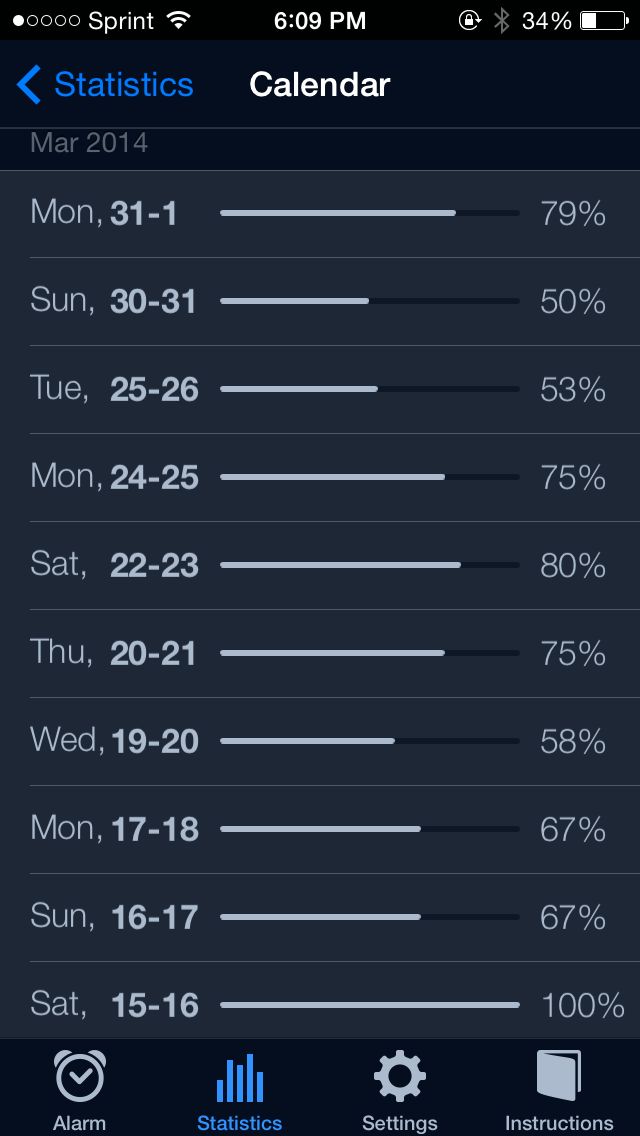Image resolution: width=640 pixels, height=1136 pixels.
Task: Tap the Statistics tab
Action: tap(239, 1089)
